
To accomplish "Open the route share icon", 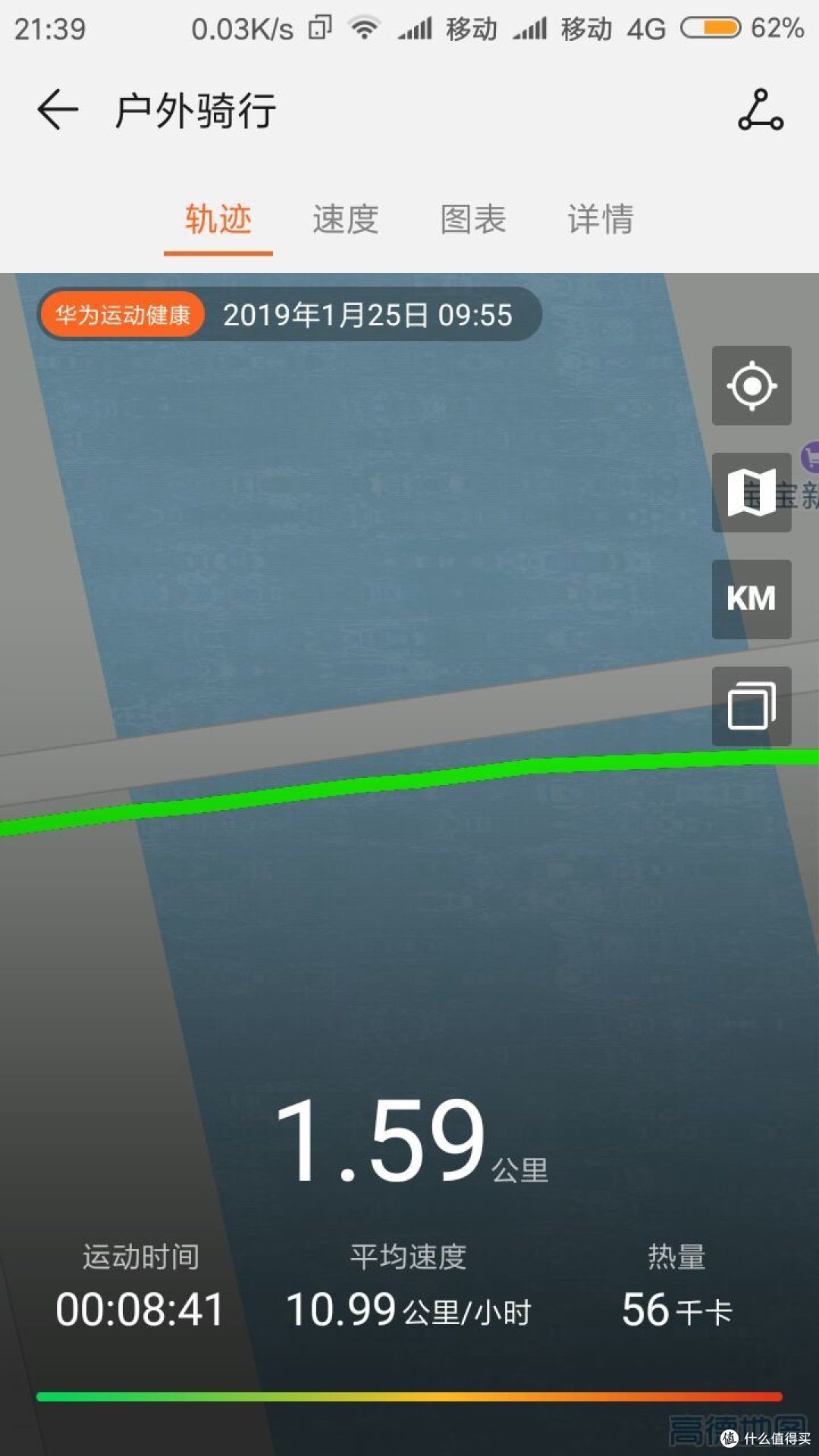I will 761,110.
